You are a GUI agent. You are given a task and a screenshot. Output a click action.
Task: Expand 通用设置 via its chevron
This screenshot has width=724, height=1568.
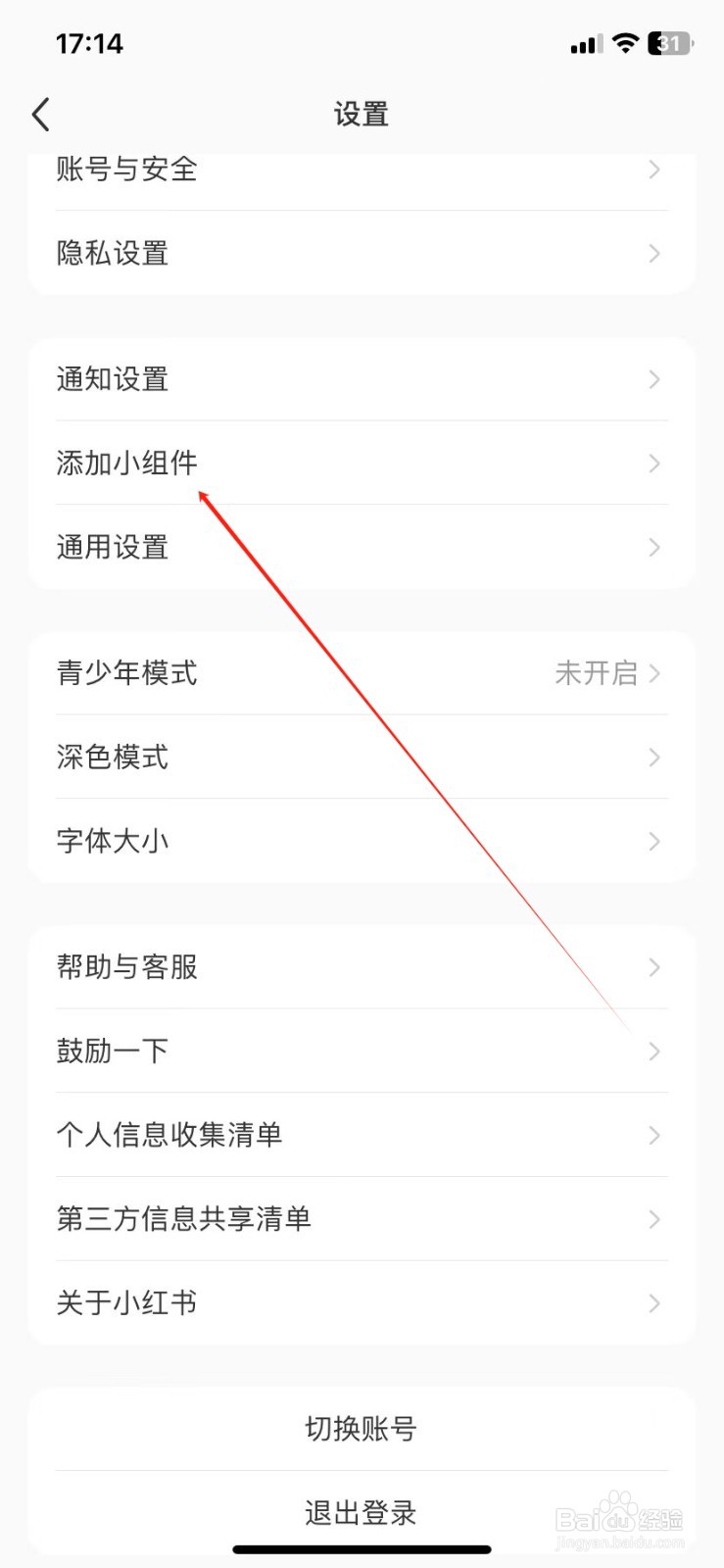pos(653,547)
